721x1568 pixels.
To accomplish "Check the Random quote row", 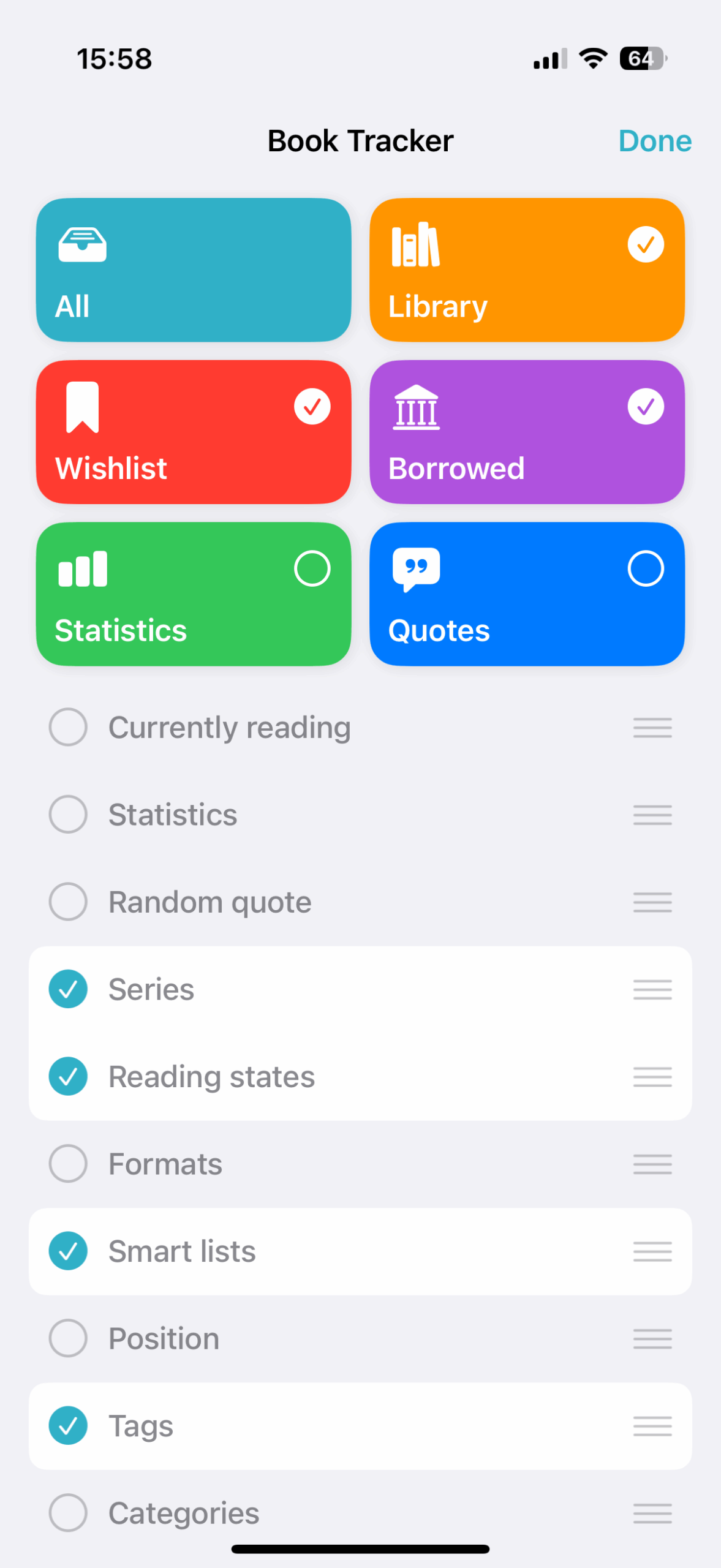I will [68, 902].
